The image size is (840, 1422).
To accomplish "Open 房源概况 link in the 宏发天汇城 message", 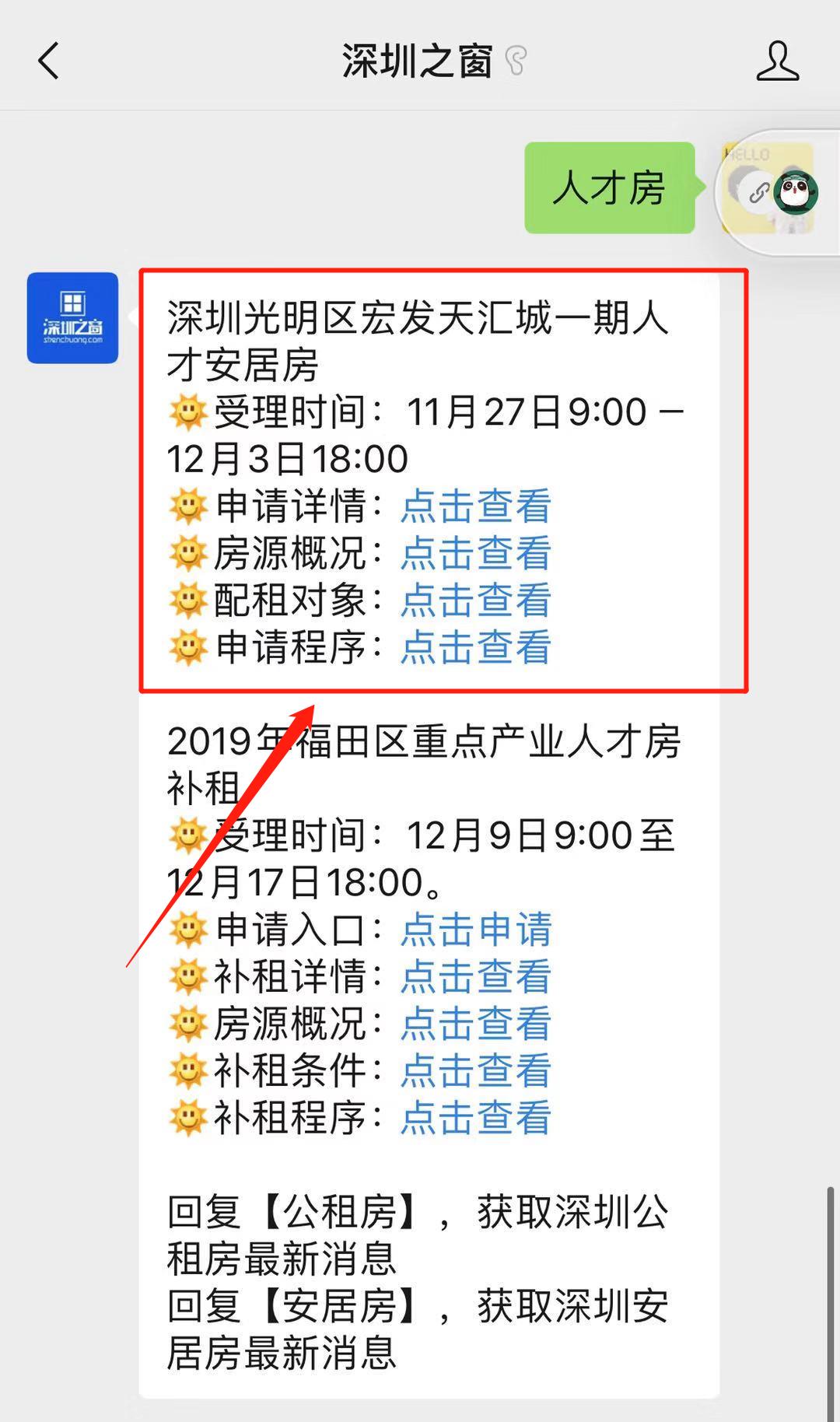I will click(x=474, y=554).
